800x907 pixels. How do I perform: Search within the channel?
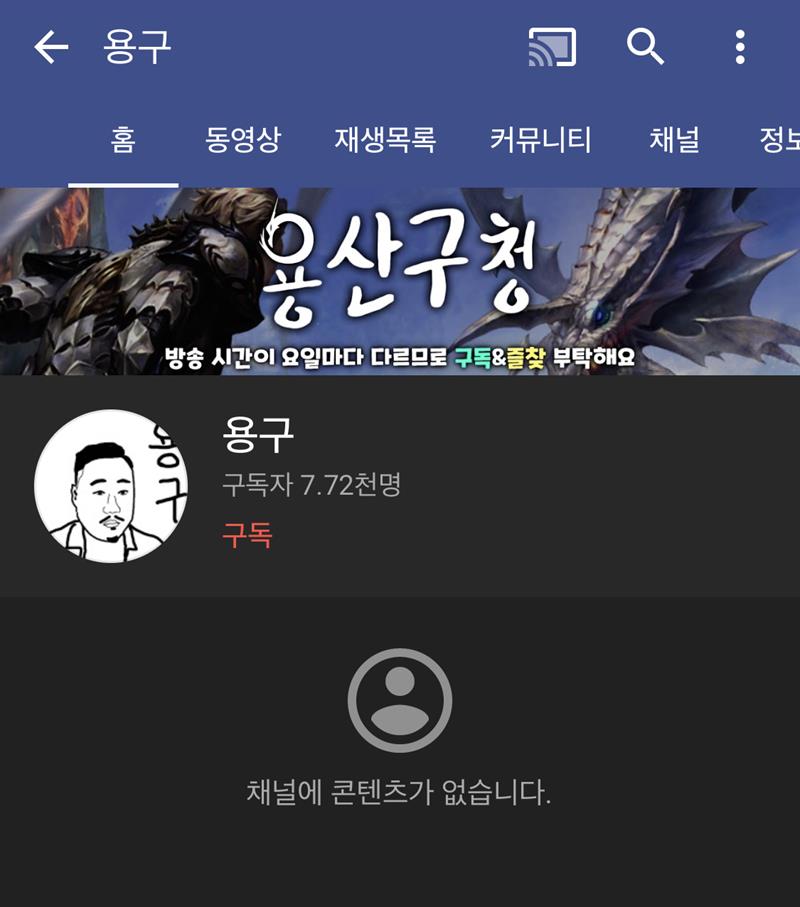click(645, 47)
